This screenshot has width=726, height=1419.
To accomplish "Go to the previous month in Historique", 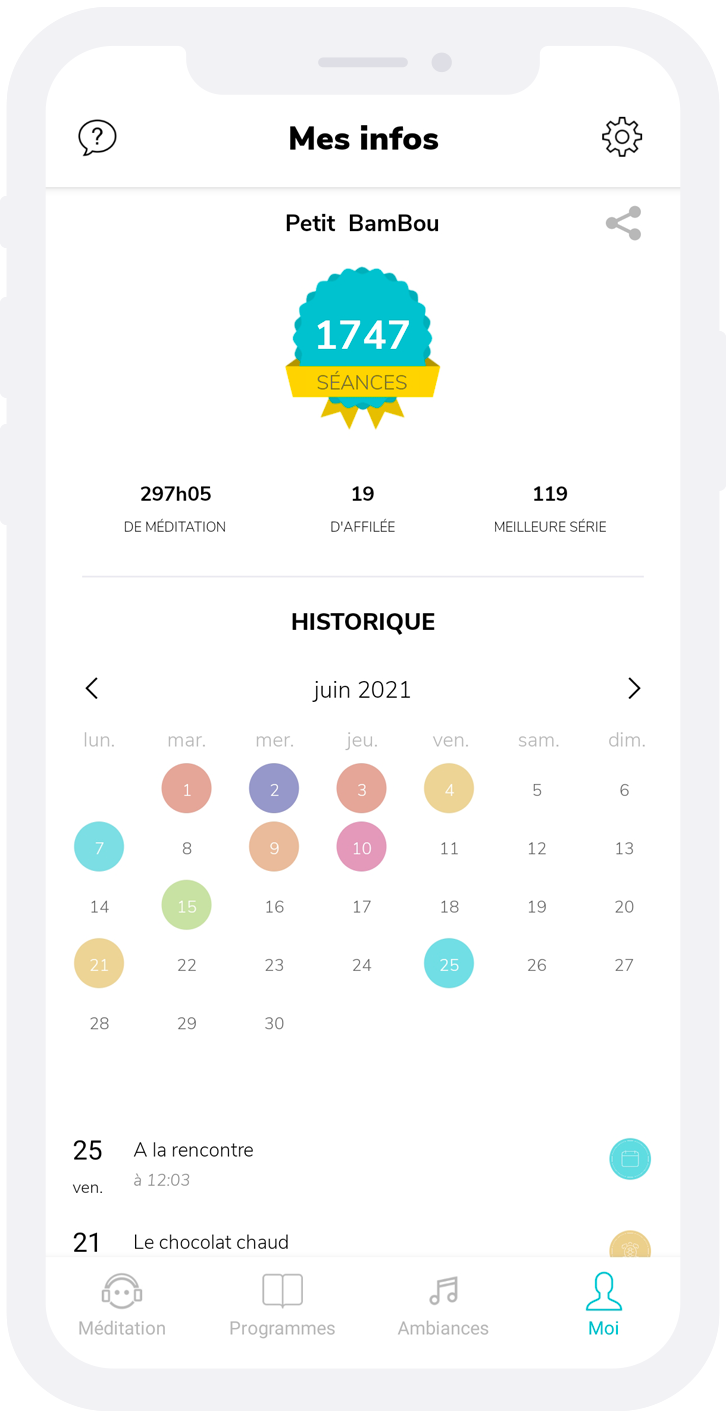I will pos(92,688).
